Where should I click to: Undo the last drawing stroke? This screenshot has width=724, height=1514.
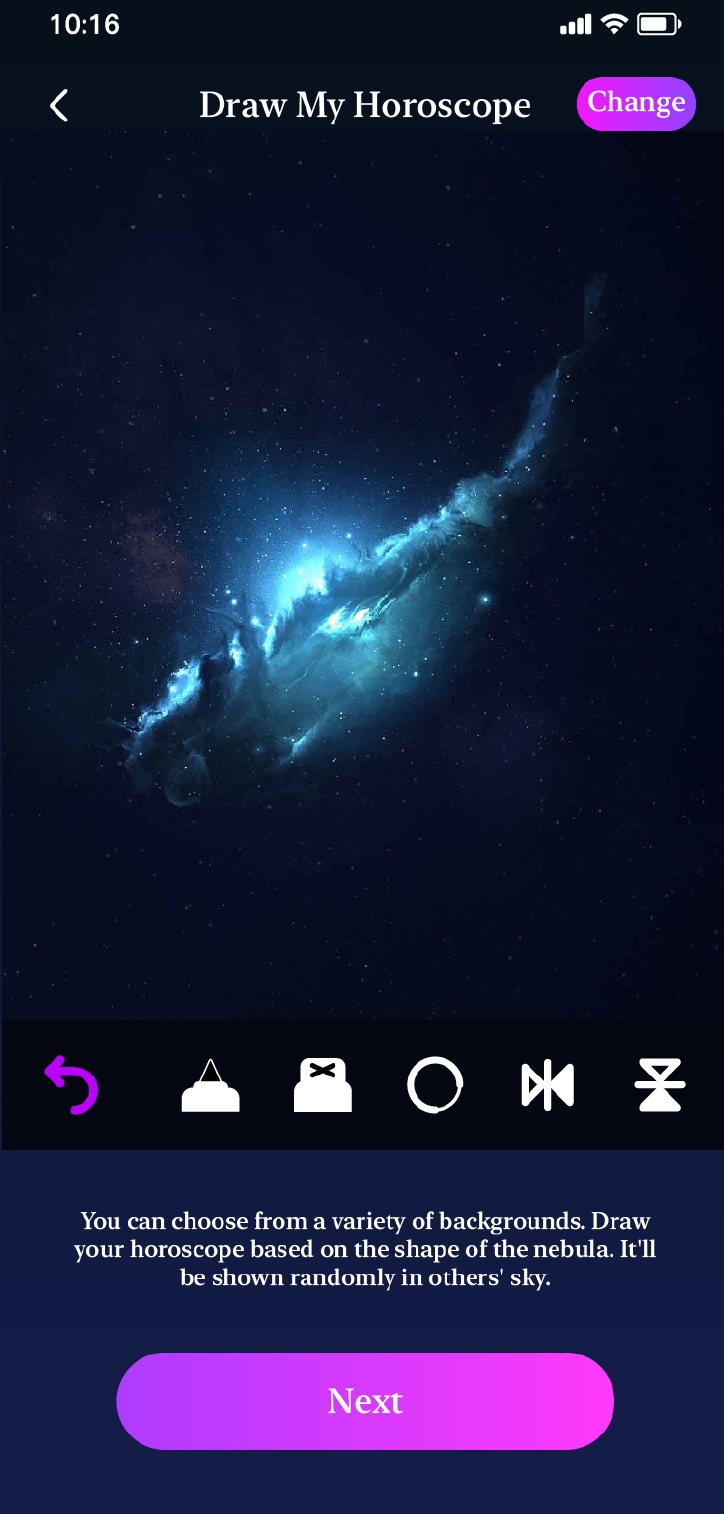click(x=71, y=1085)
